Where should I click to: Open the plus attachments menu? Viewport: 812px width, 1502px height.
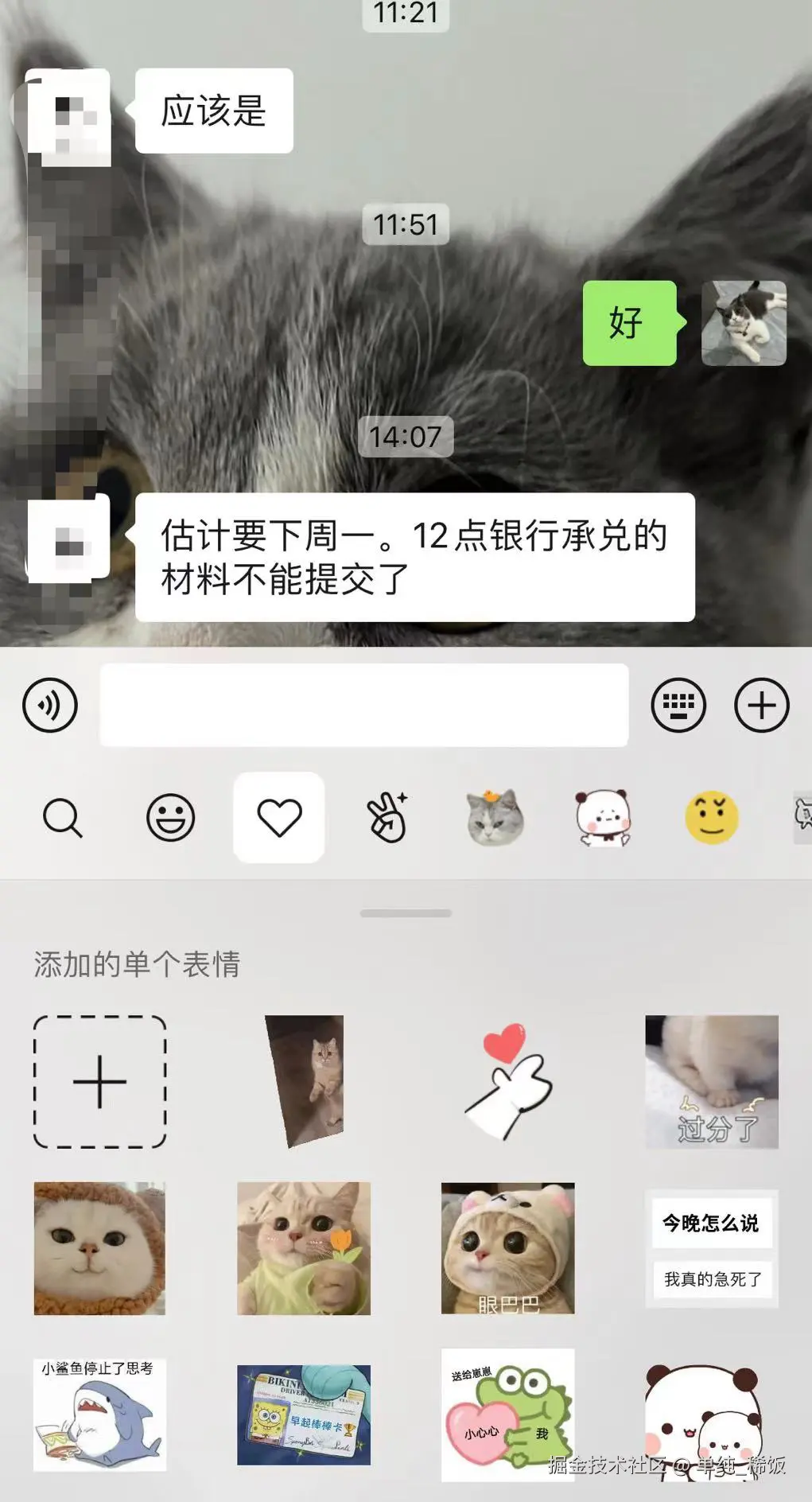761,705
